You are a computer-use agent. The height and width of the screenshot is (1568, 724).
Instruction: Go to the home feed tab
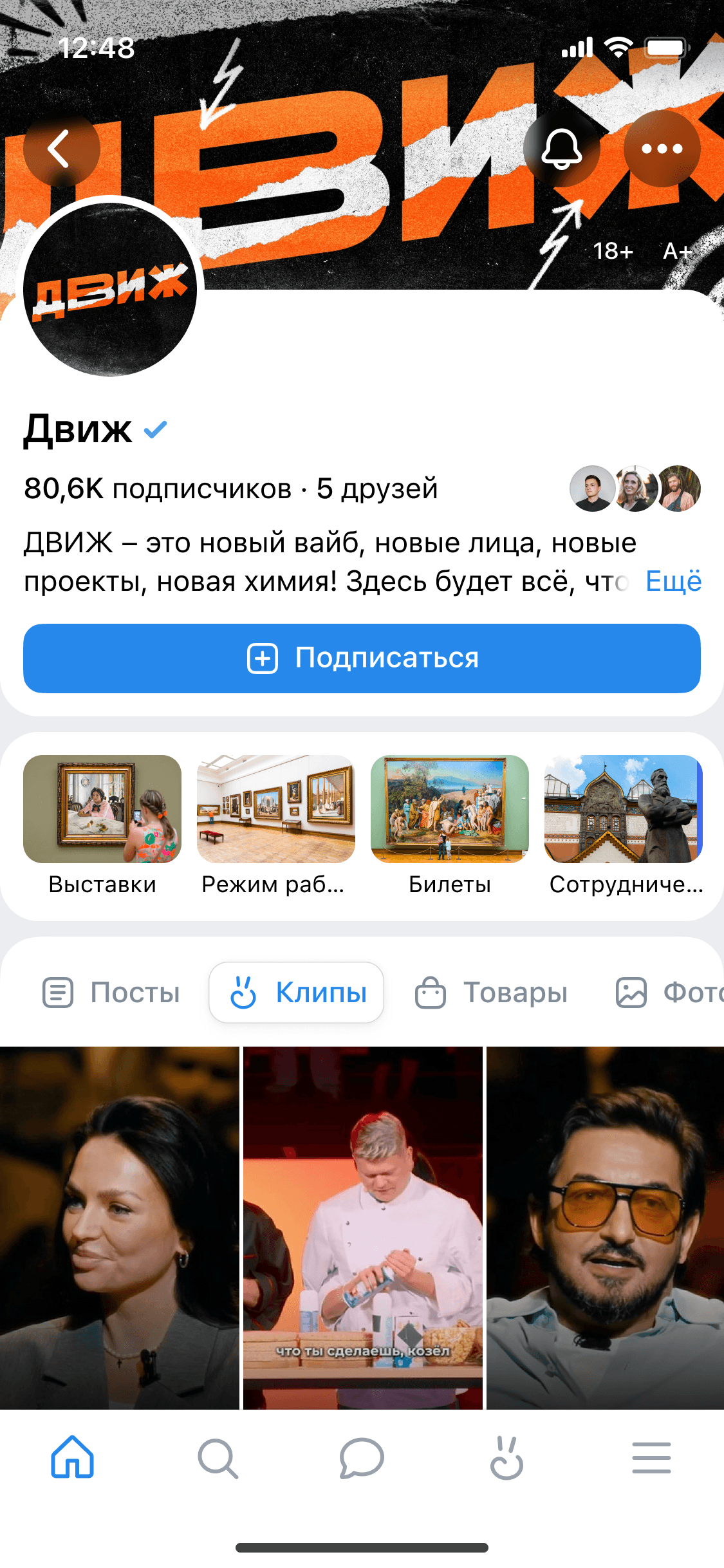(x=72, y=1457)
